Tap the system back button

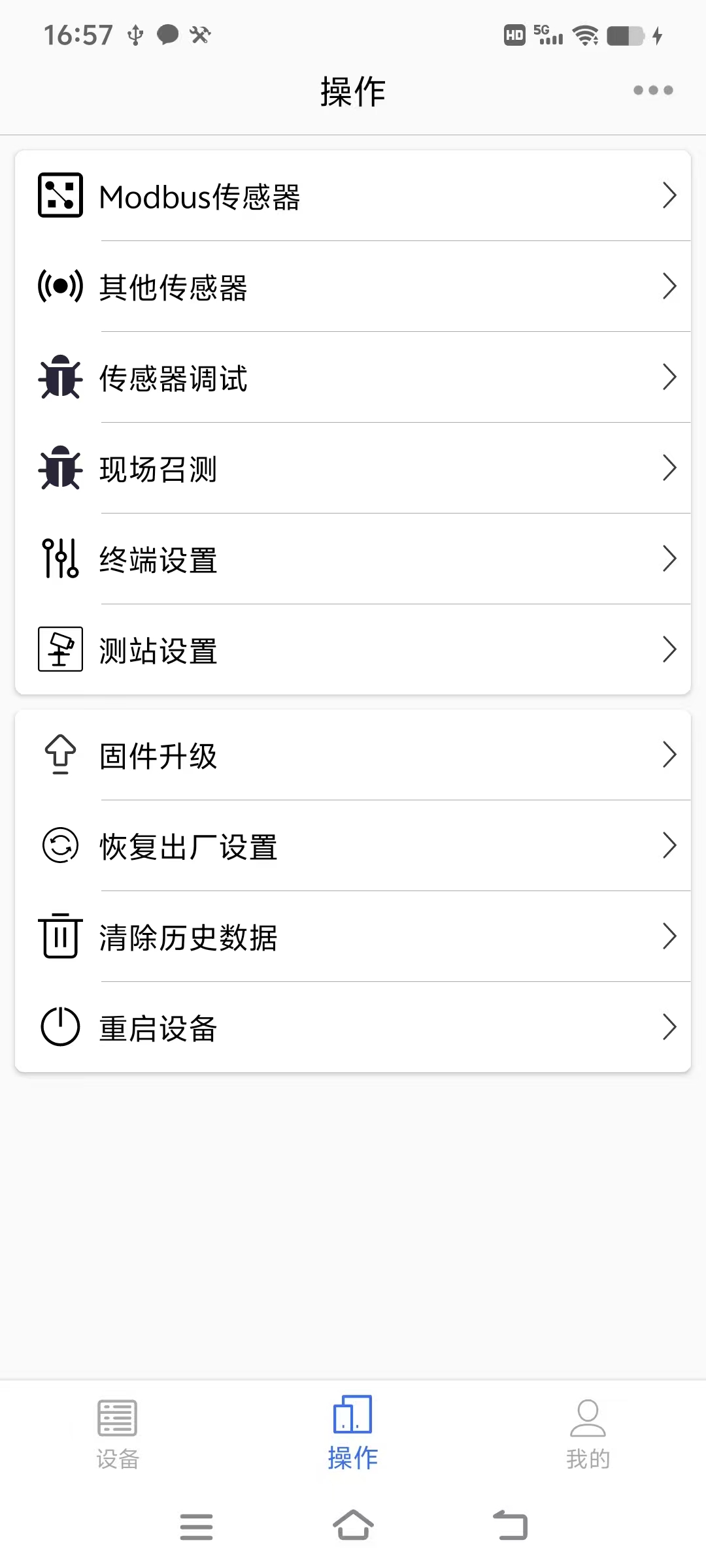(510, 1526)
